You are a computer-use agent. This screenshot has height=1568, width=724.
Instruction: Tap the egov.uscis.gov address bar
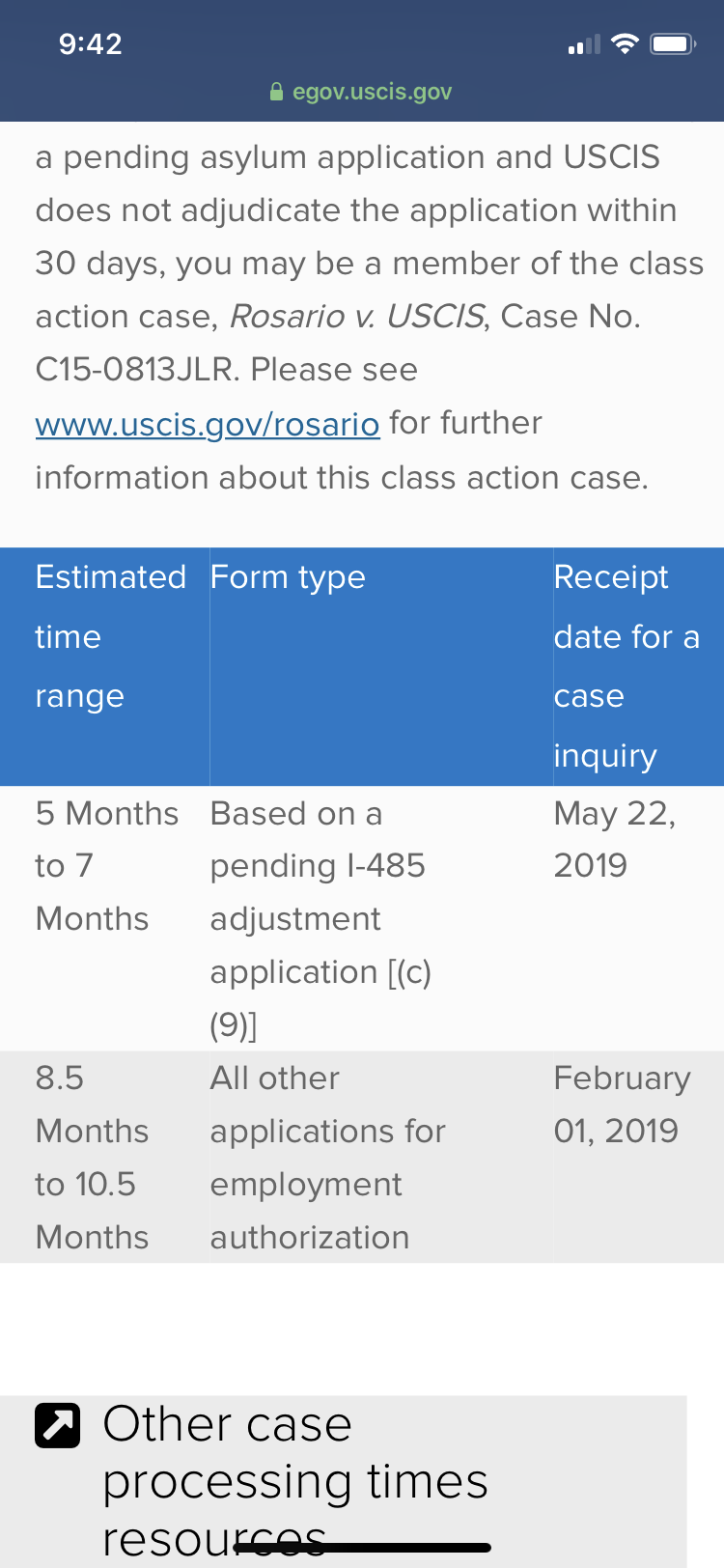point(361,92)
